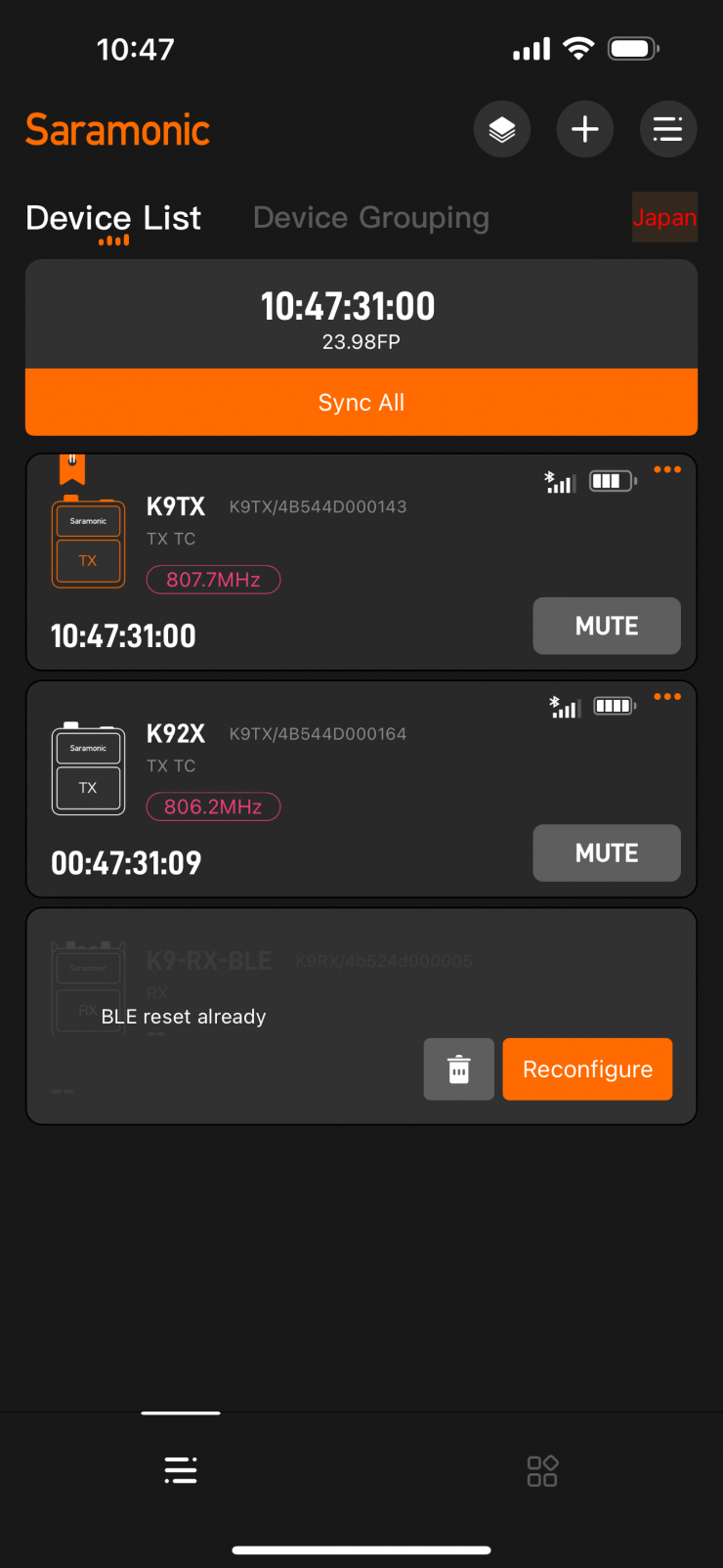Tap the 806.2MHz frequency chip
This screenshot has width=723, height=1568.
(x=213, y=806)
